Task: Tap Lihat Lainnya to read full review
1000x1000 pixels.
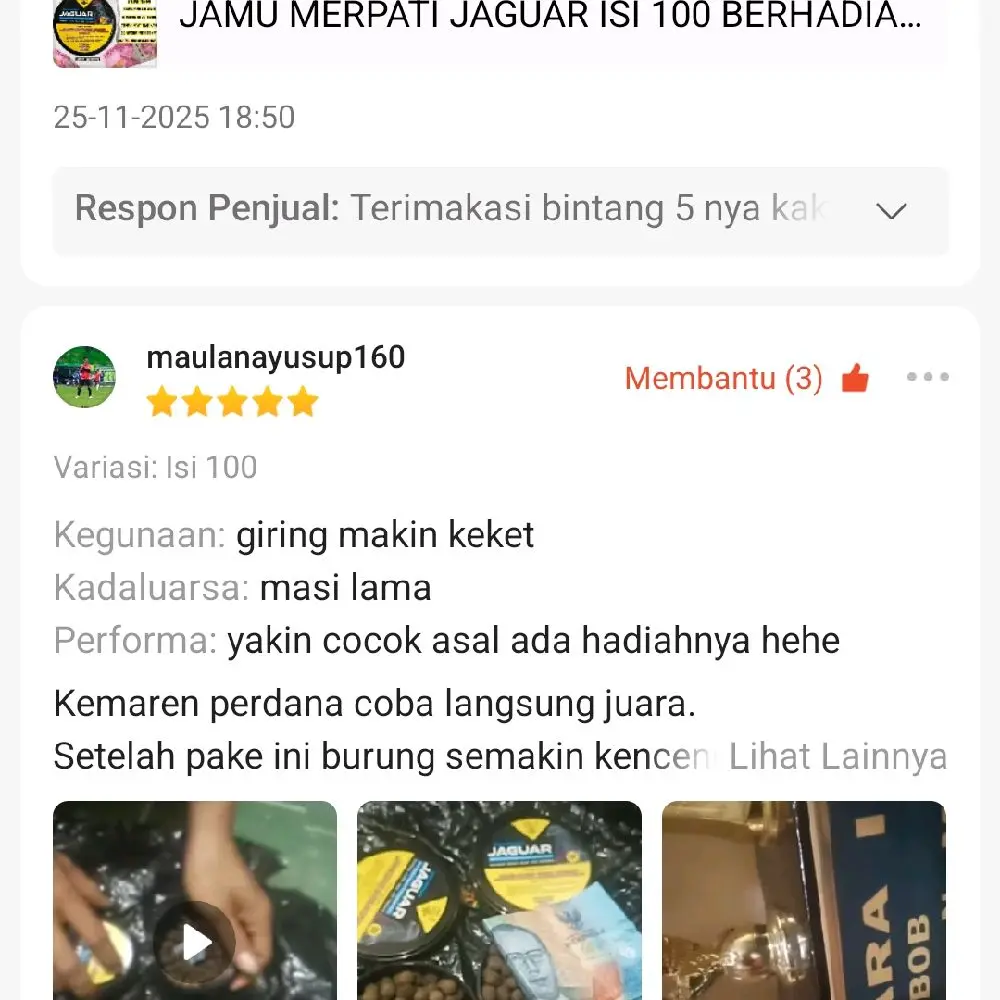Action: pos(837,757)
